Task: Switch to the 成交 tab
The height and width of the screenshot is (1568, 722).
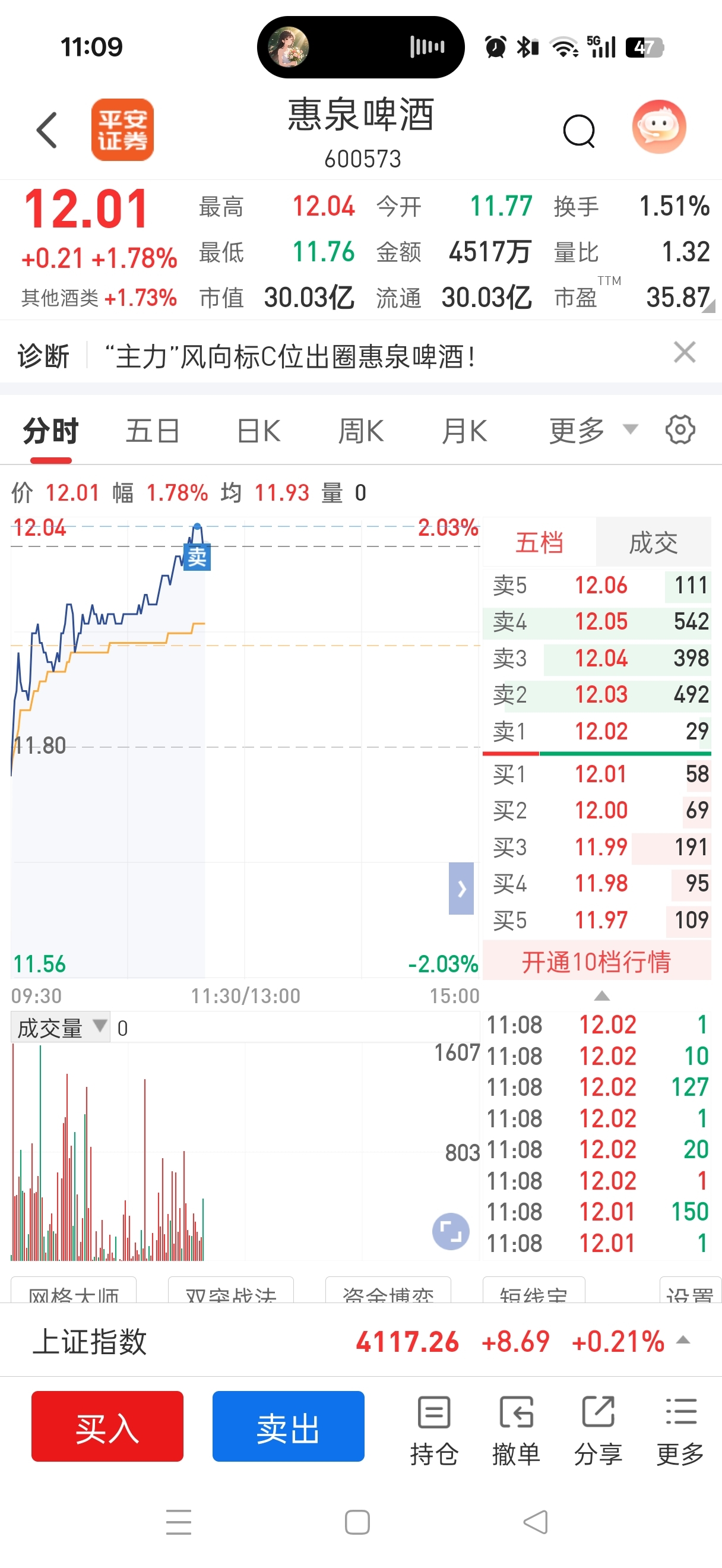Action: 653,542
